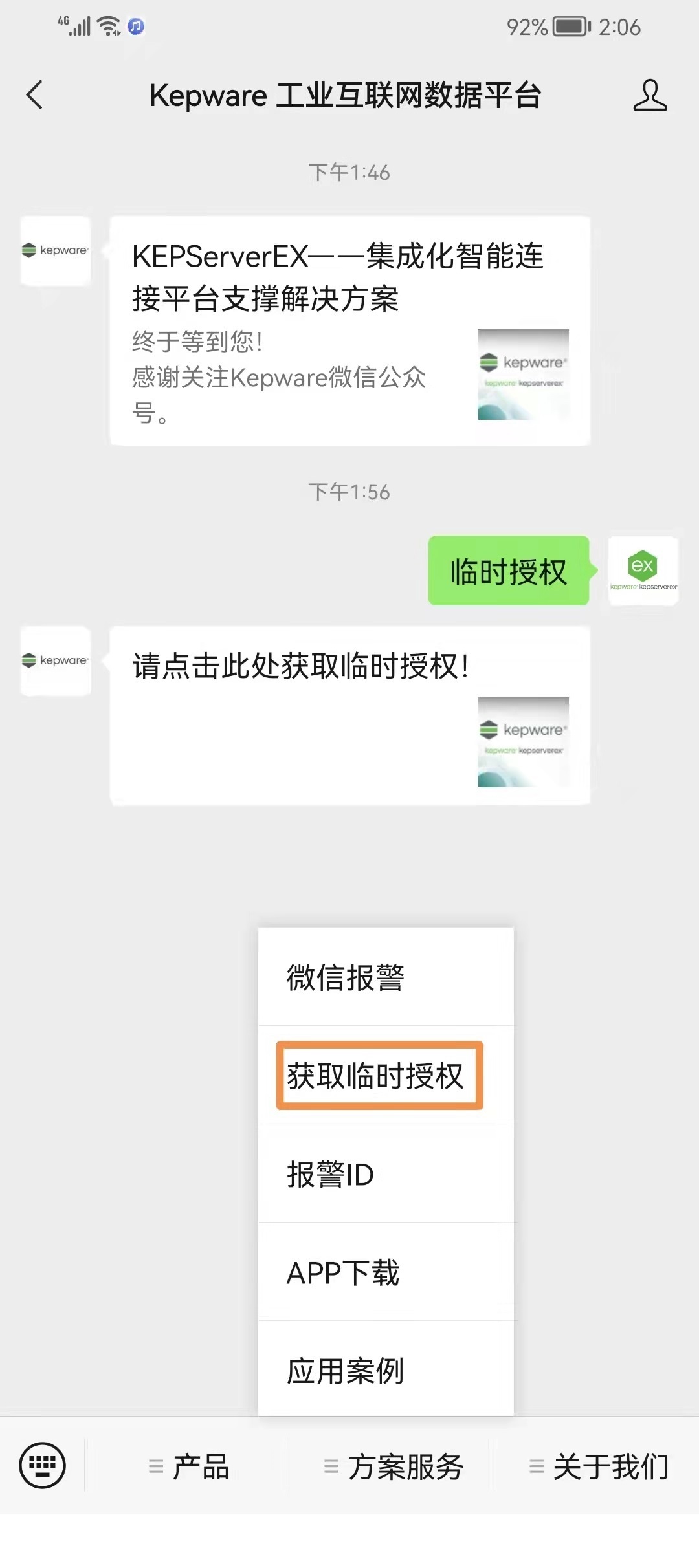Viewport: 699px width, 1568px height.
Task: Open the KEPServerEX article card
Action: pyautogui.click(x=349, y=331)
